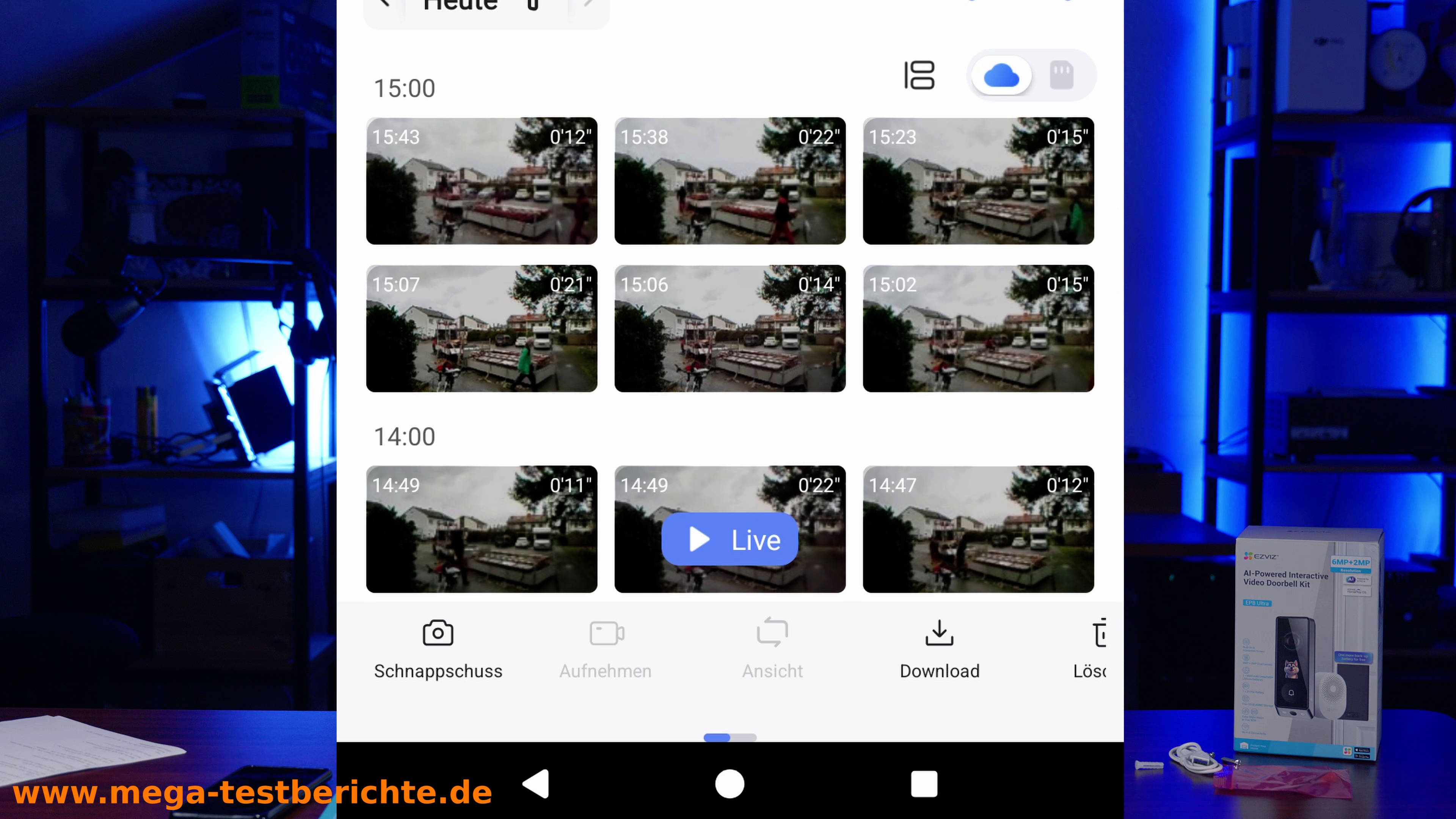The height and width of the screenshot is (819, 1456).
Task: Open the 15:43 recording clip
Action: coord(482,181)
